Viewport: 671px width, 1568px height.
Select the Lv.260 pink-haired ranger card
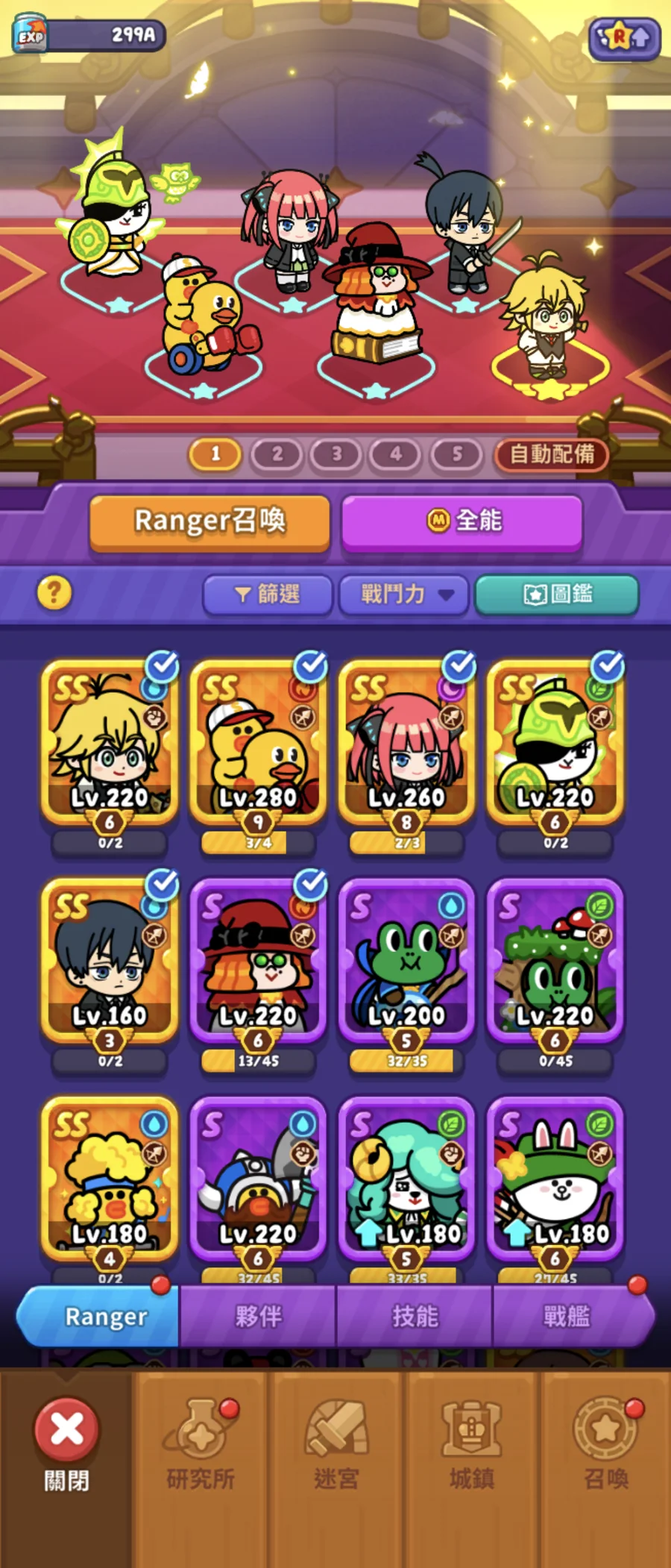[406, 746]
